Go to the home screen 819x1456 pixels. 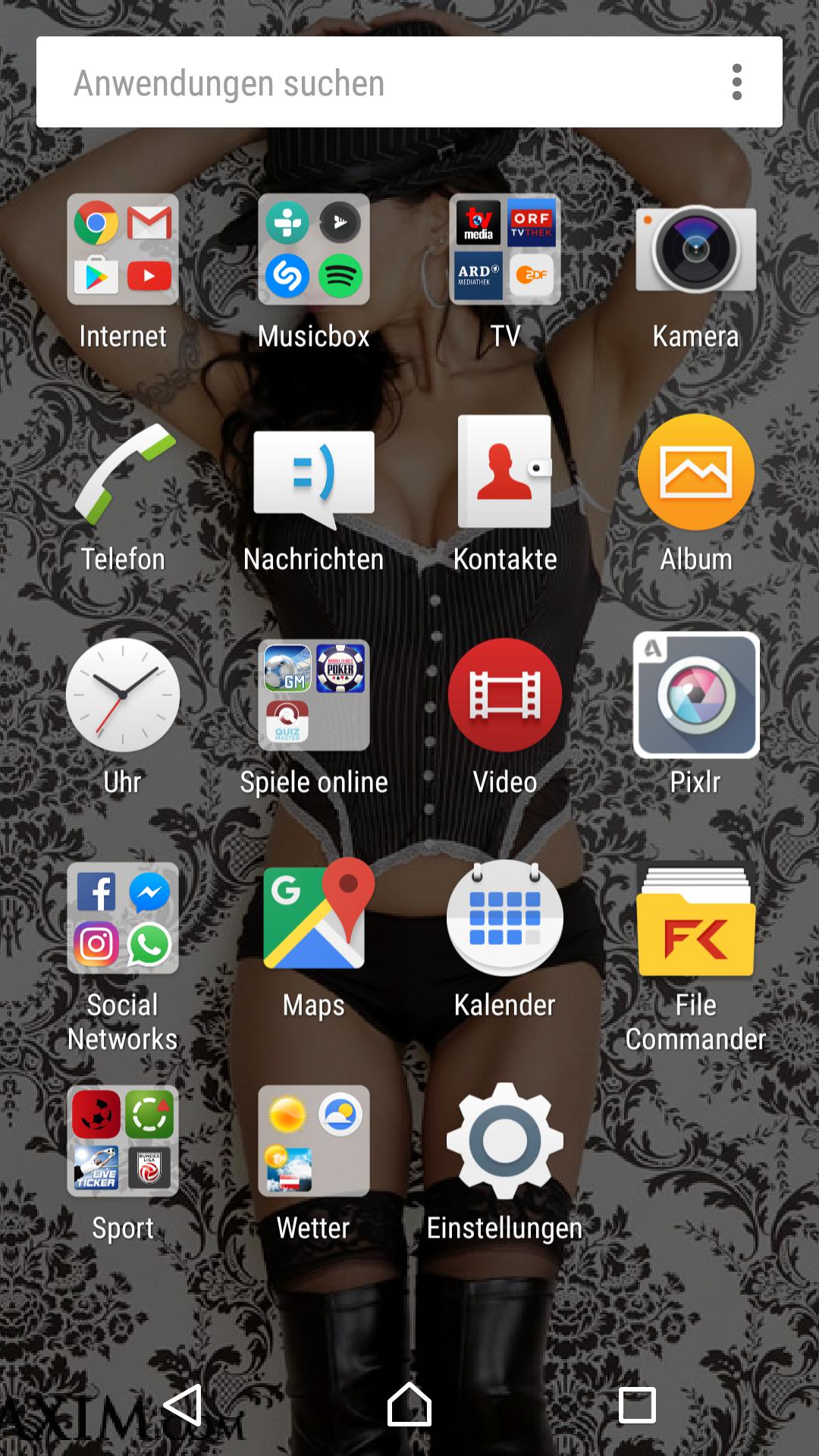click(409, 1404)
